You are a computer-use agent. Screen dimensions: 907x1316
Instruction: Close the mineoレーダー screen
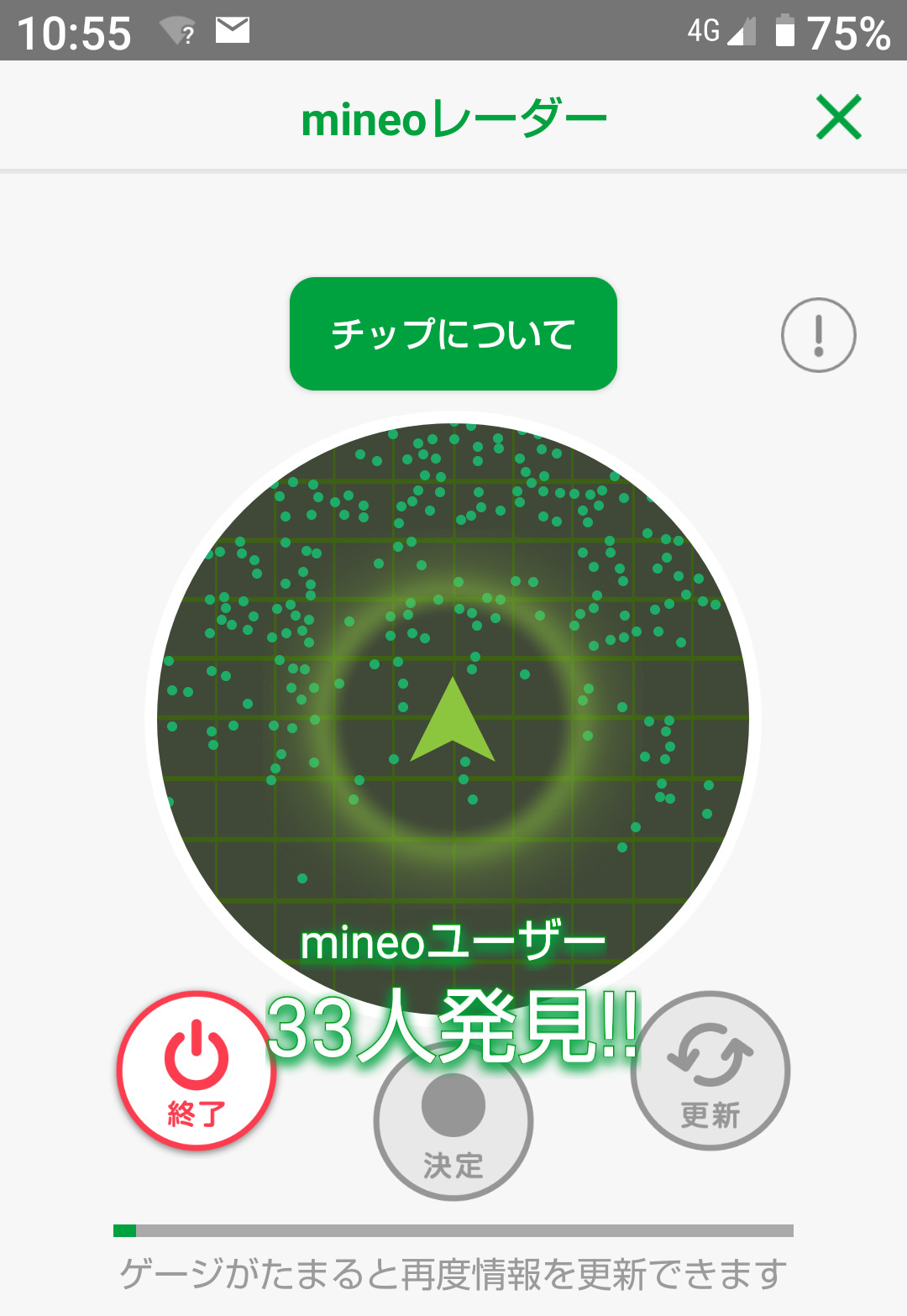pos(838,118)
